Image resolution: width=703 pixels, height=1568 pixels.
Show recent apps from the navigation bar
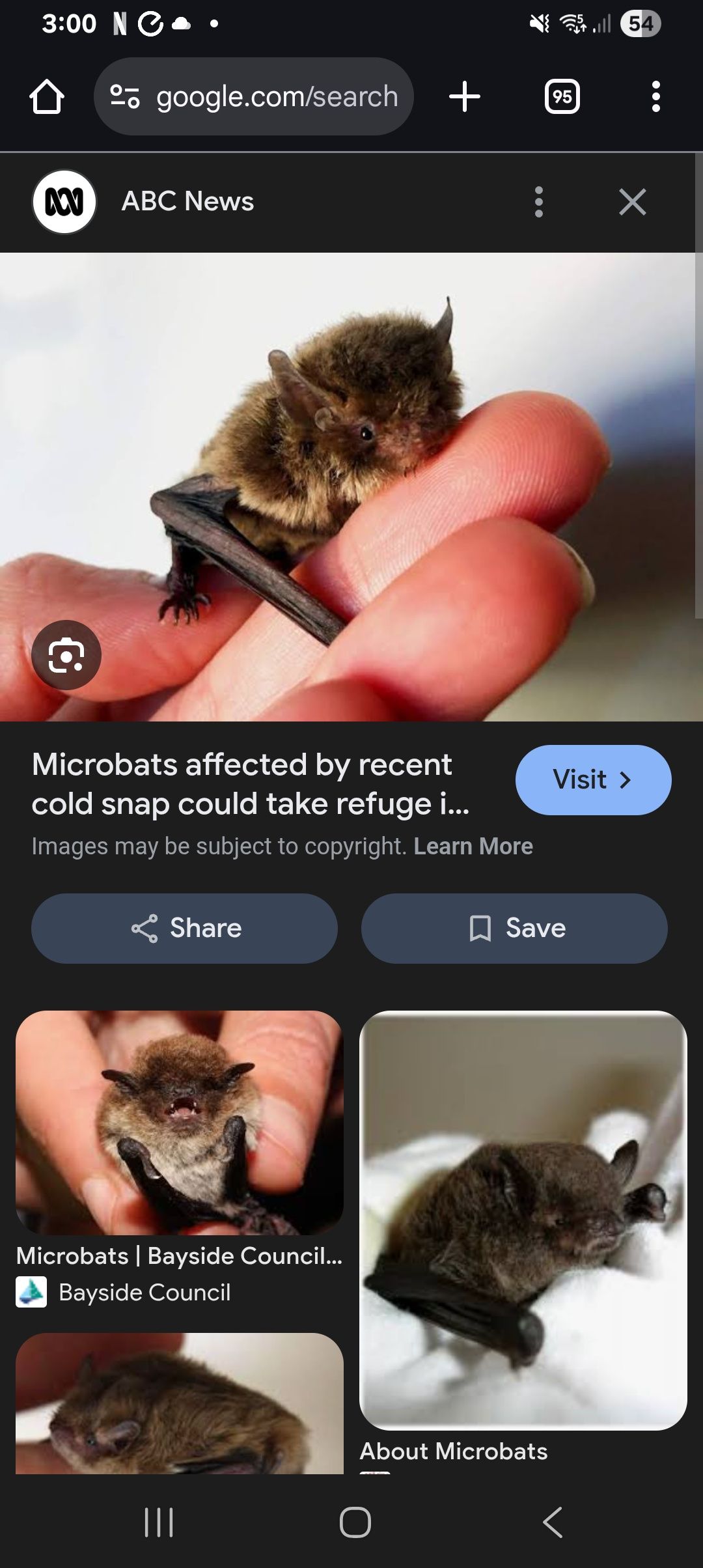[x=158, y=1522]
